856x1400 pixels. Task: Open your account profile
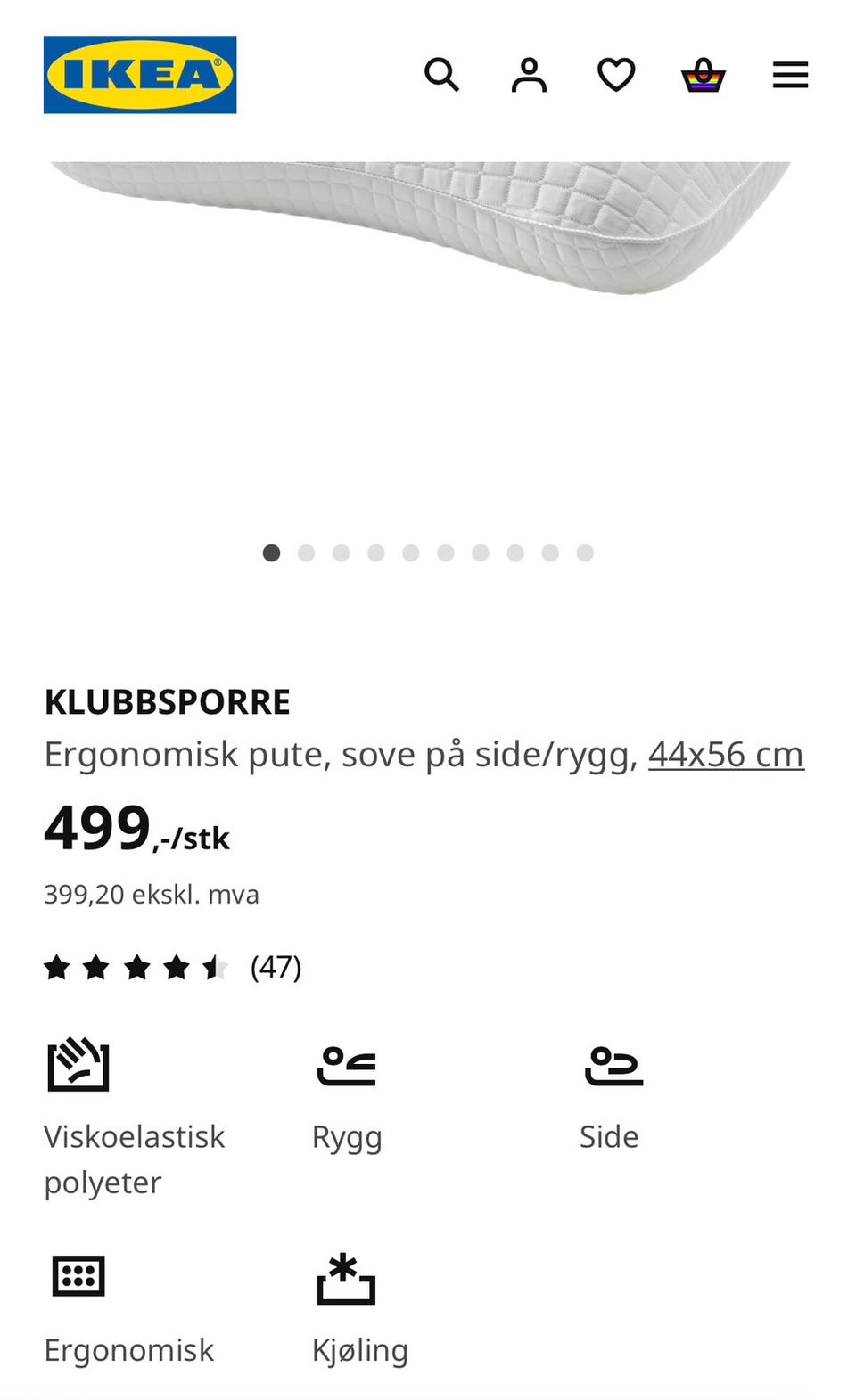point(529,75)
